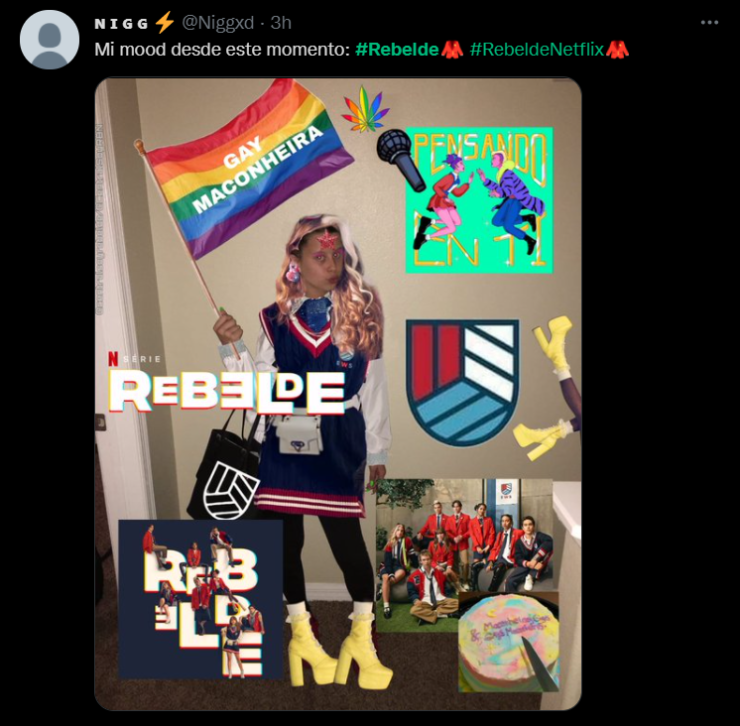Viewport: 740px width, 726px height.
Task: Open the tweet's three-dot overflow menu
Action: (x=709, y=22)
